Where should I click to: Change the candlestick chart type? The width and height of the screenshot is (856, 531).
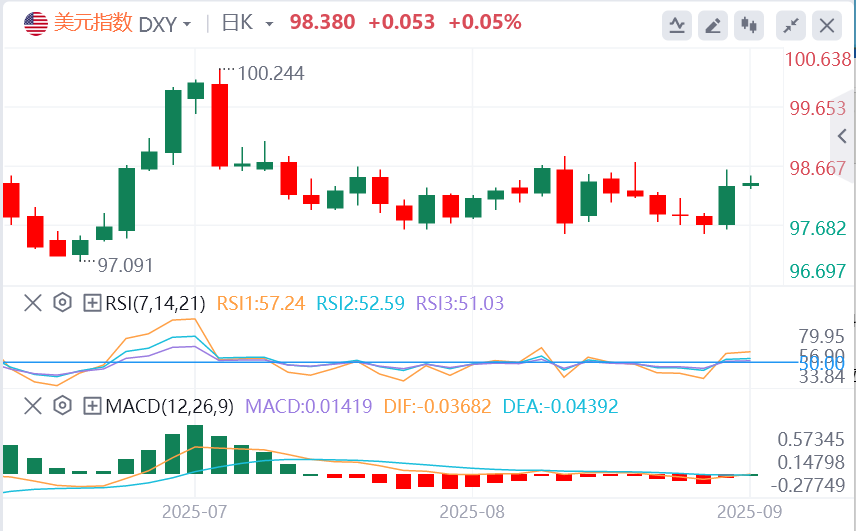749,25
